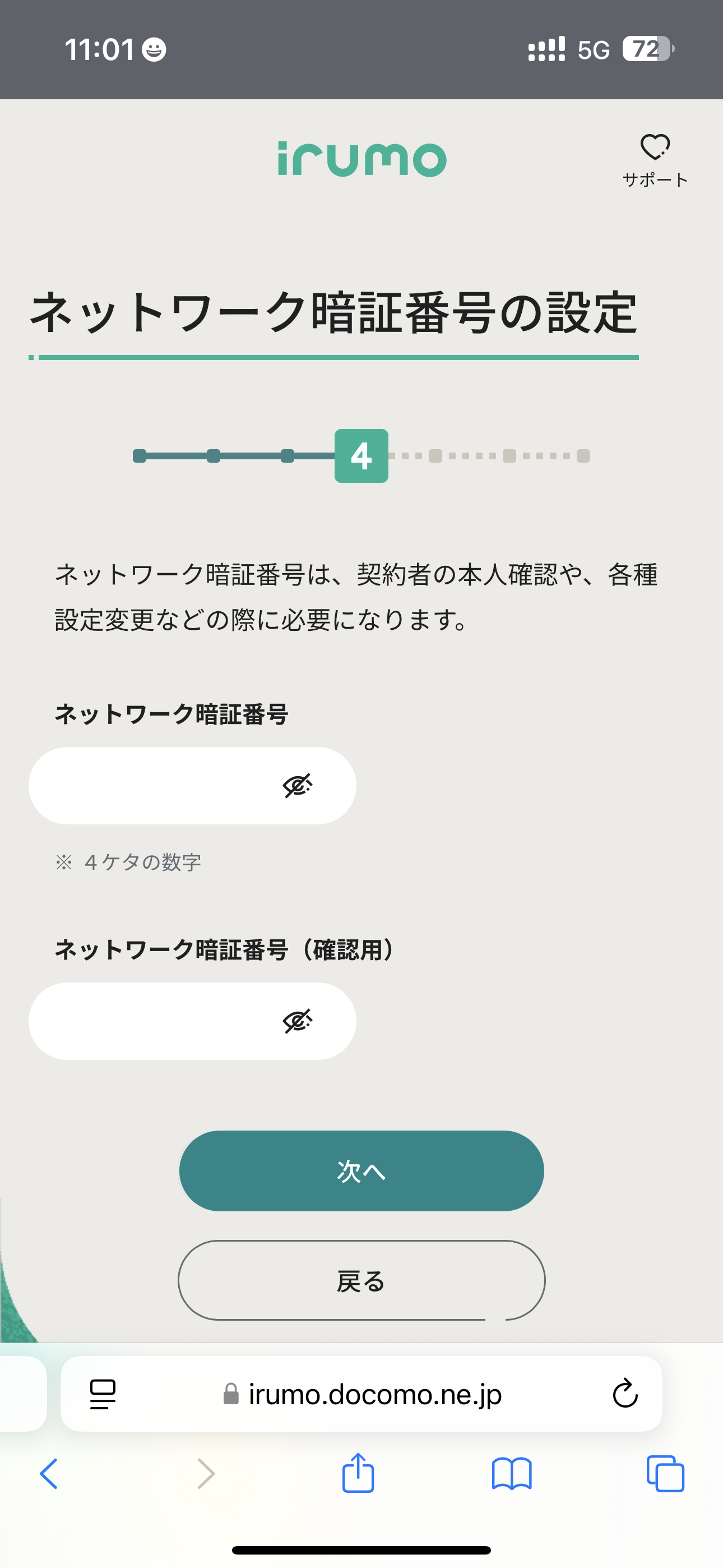The width and height of the screenshot is (723, 1568).
Task: Go back in Safari
Action: pos(49,1474)
